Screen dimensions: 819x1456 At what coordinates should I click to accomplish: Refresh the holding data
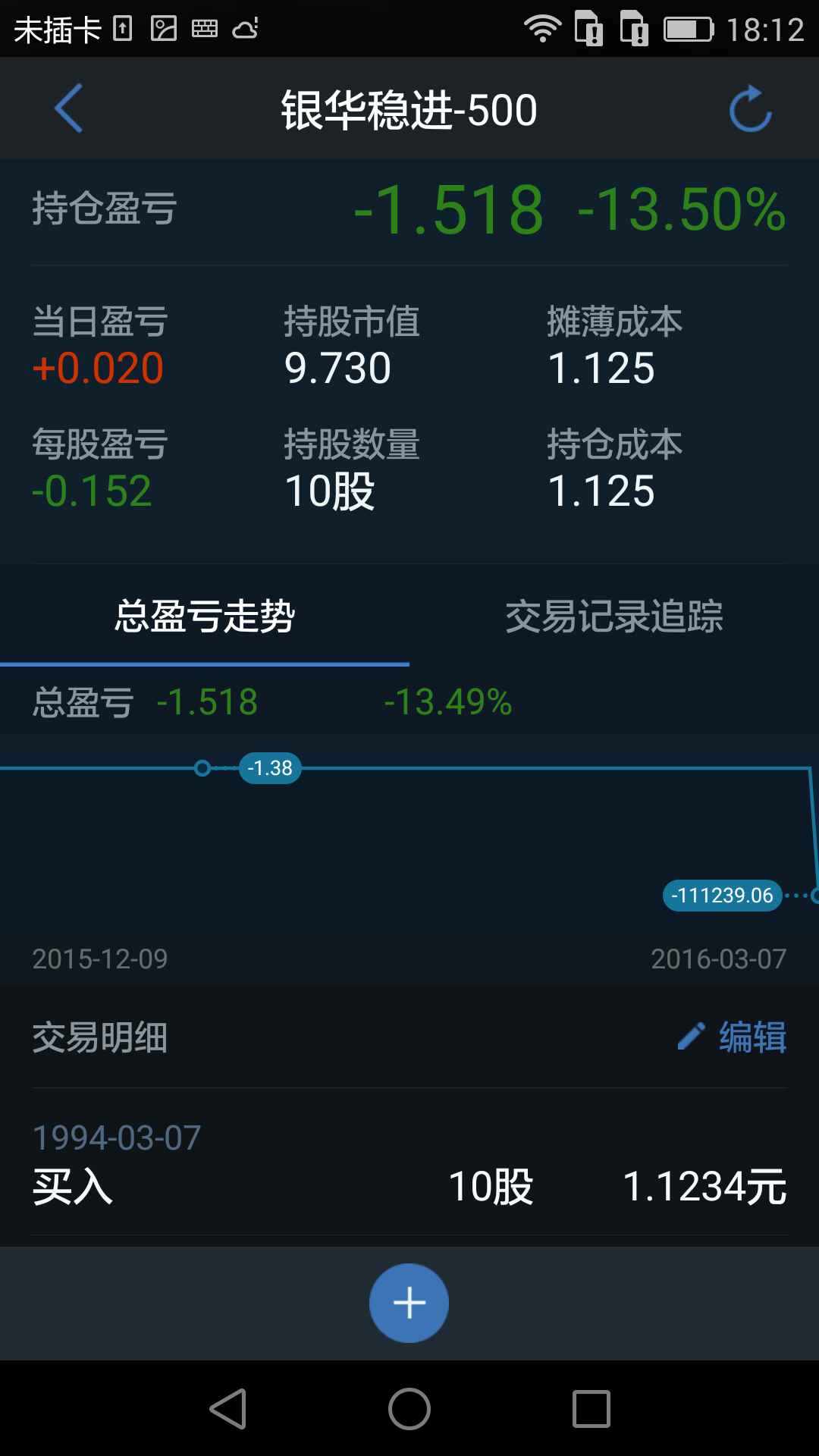[x=750, y=109]
